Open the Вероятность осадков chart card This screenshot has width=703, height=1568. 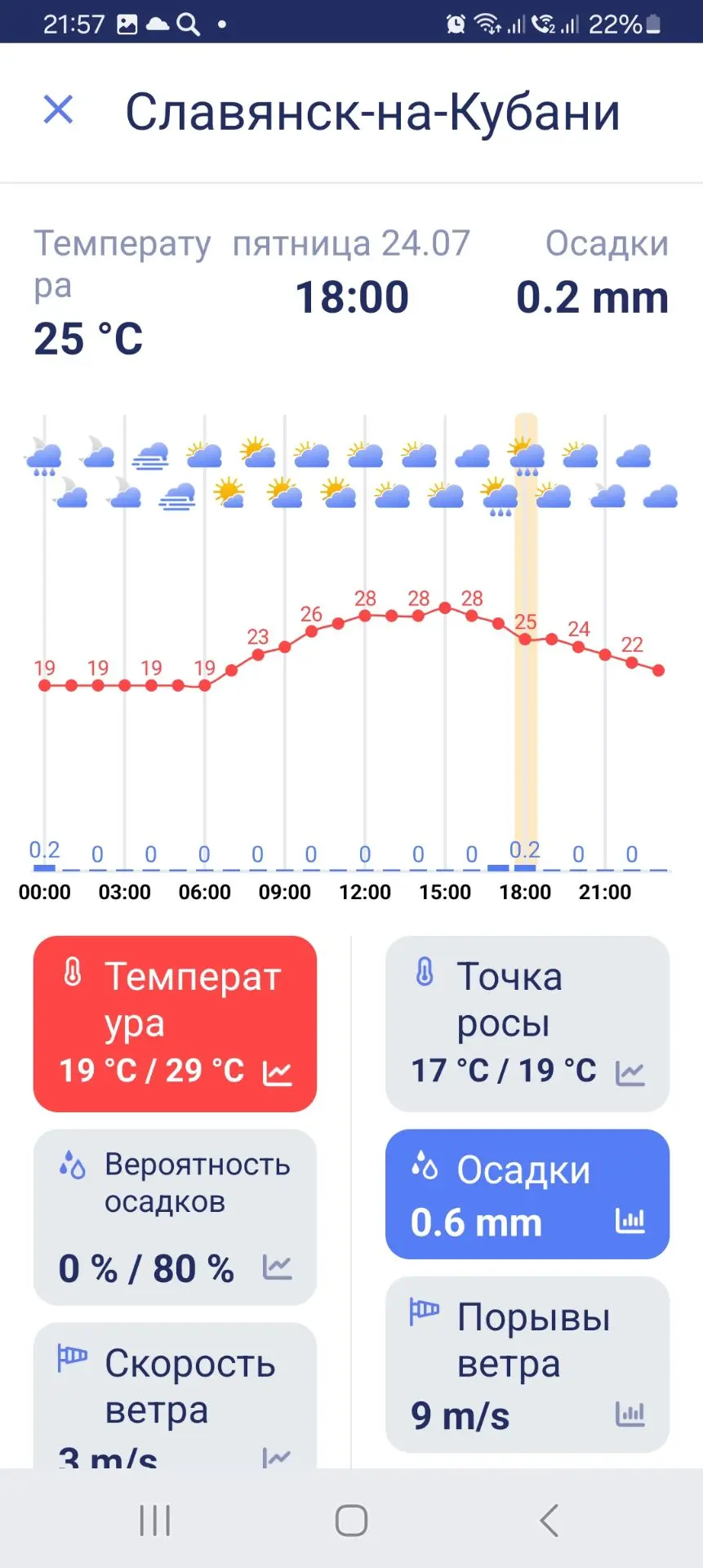[x=175, y=1217]
